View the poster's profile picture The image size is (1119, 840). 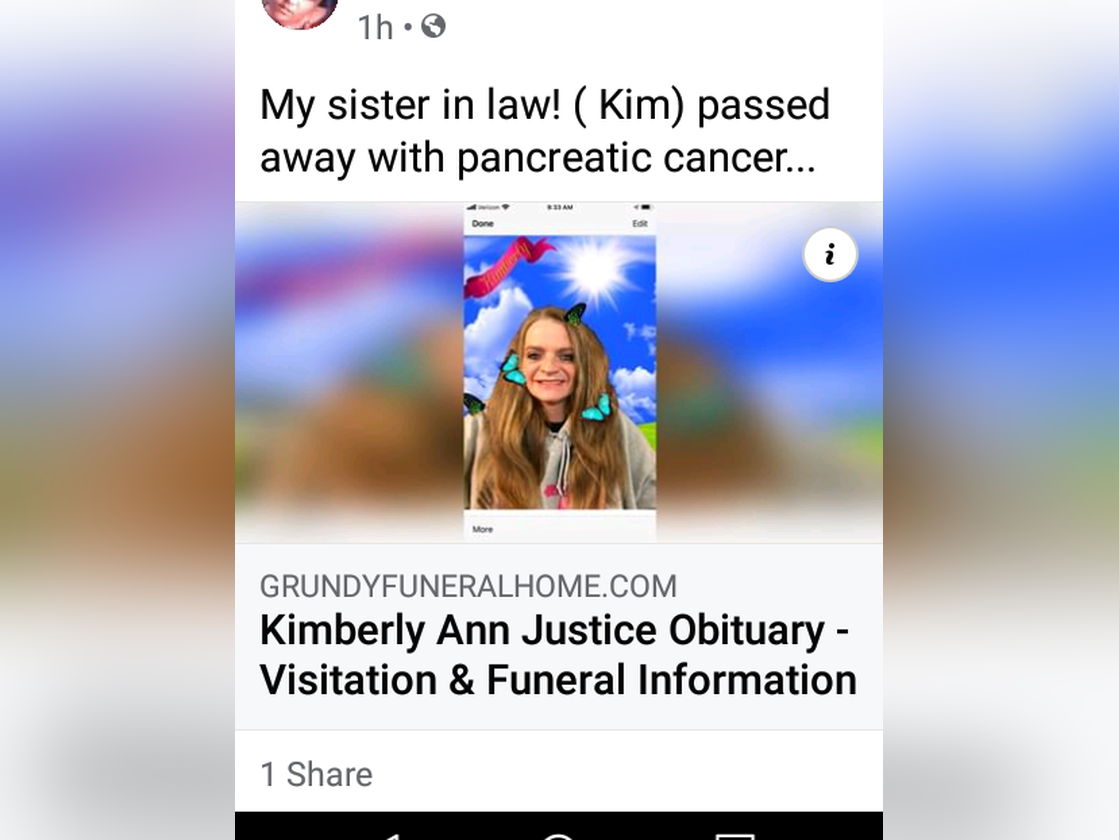(299, 12)
